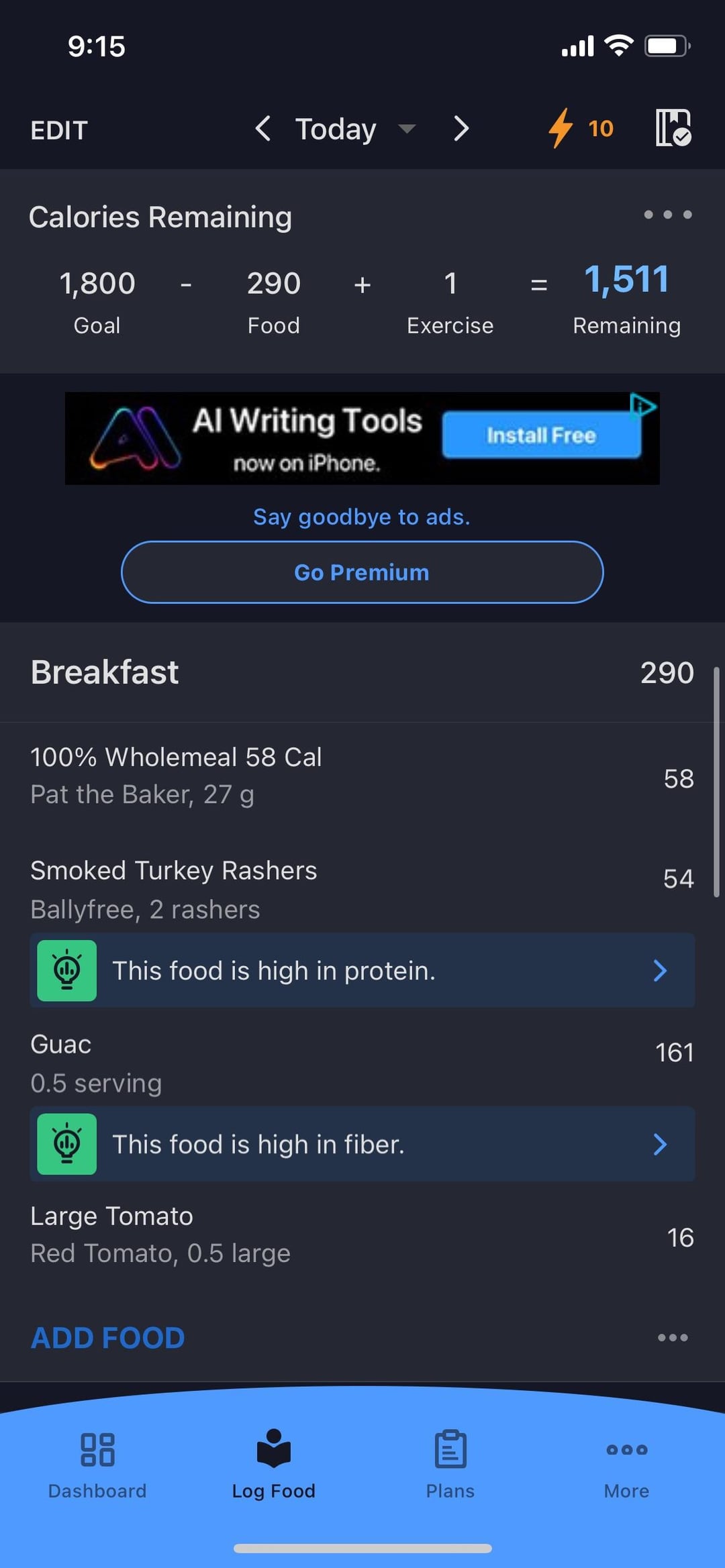725x1568 pixels.
Task: View the high in fiber insight
Action: [x=362, y=1144]
